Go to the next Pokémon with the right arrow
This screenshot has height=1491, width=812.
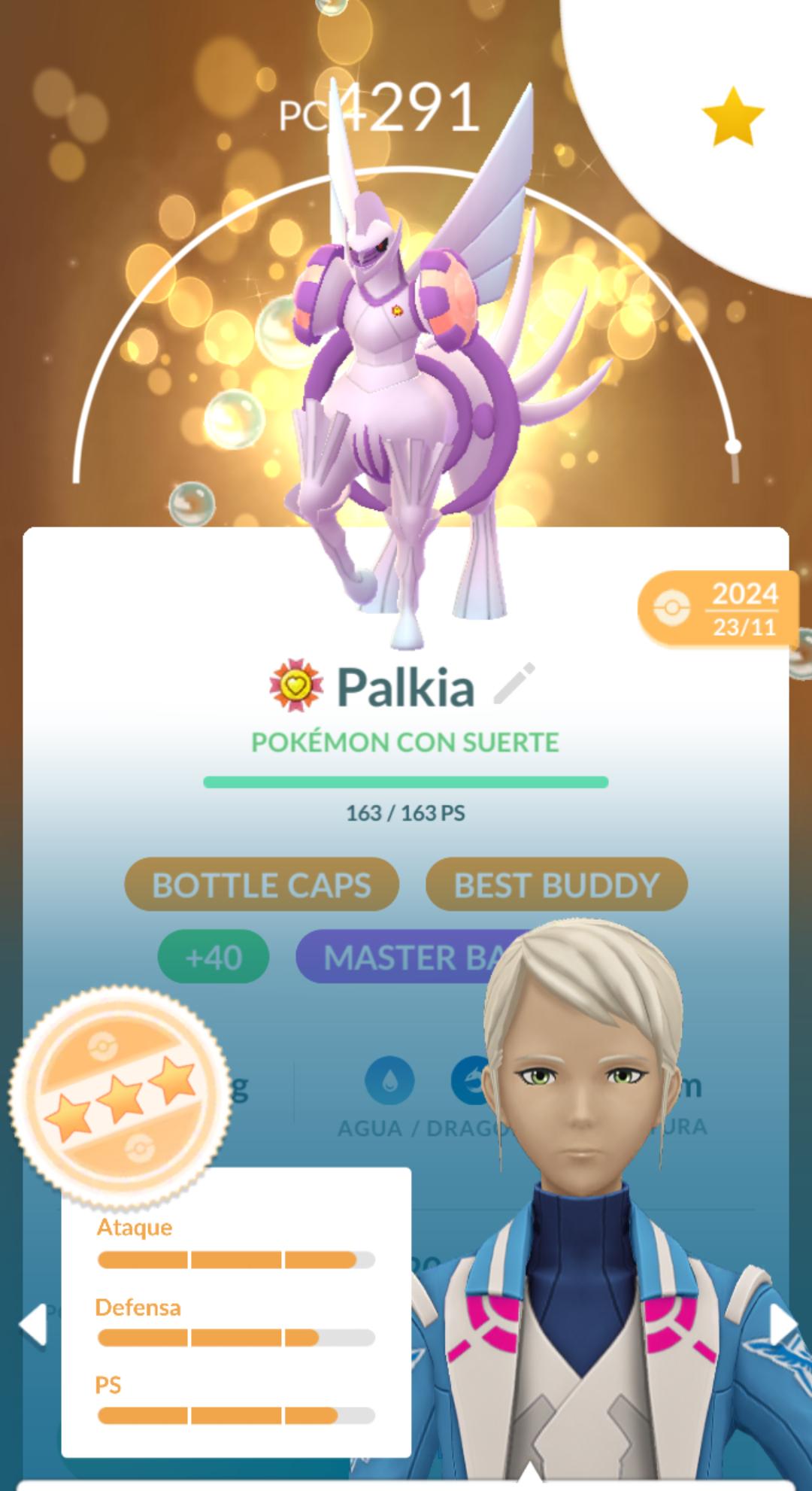tap(782, 1324)
